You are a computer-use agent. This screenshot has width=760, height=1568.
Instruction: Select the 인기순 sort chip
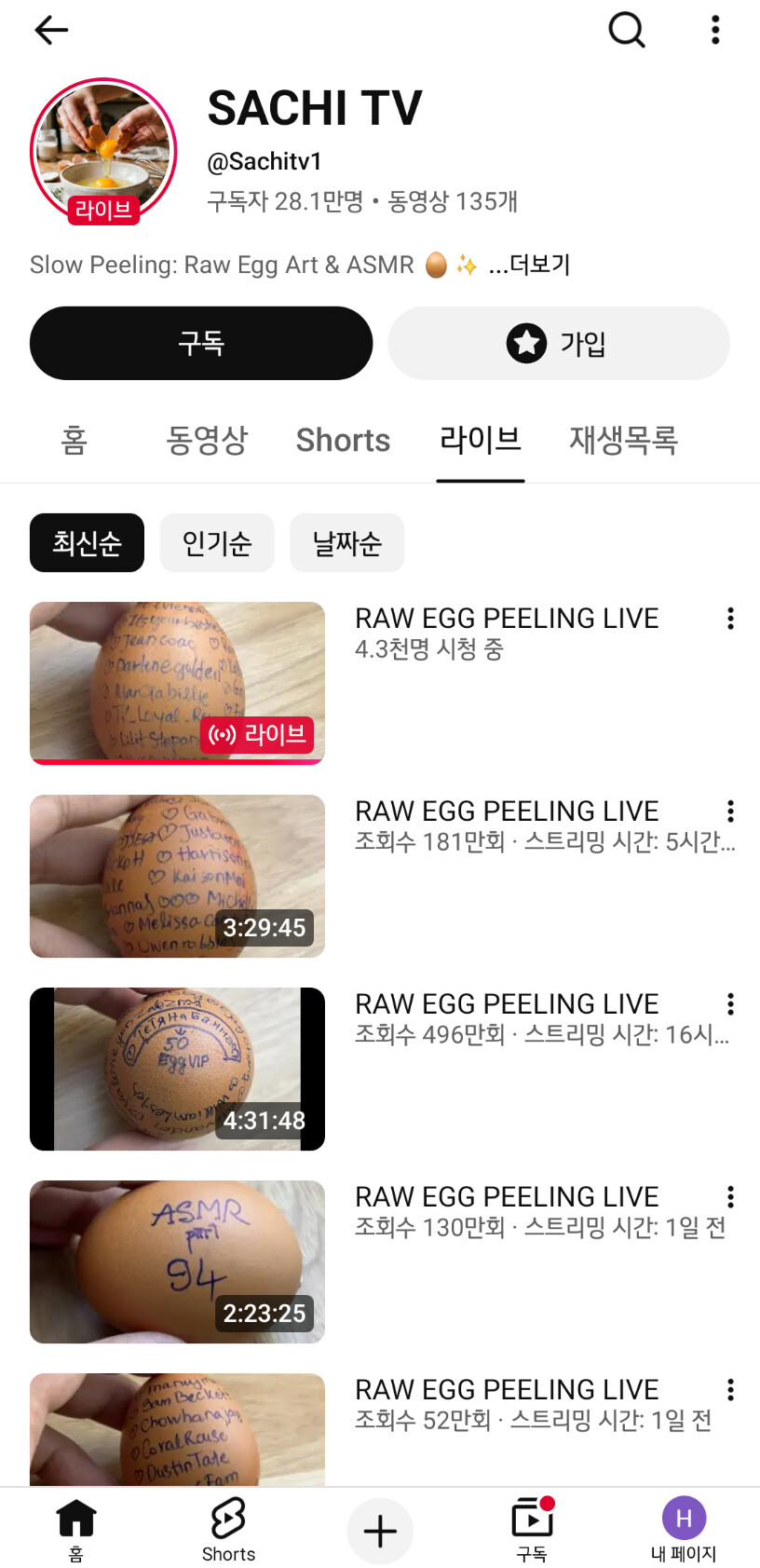[217, 542]
